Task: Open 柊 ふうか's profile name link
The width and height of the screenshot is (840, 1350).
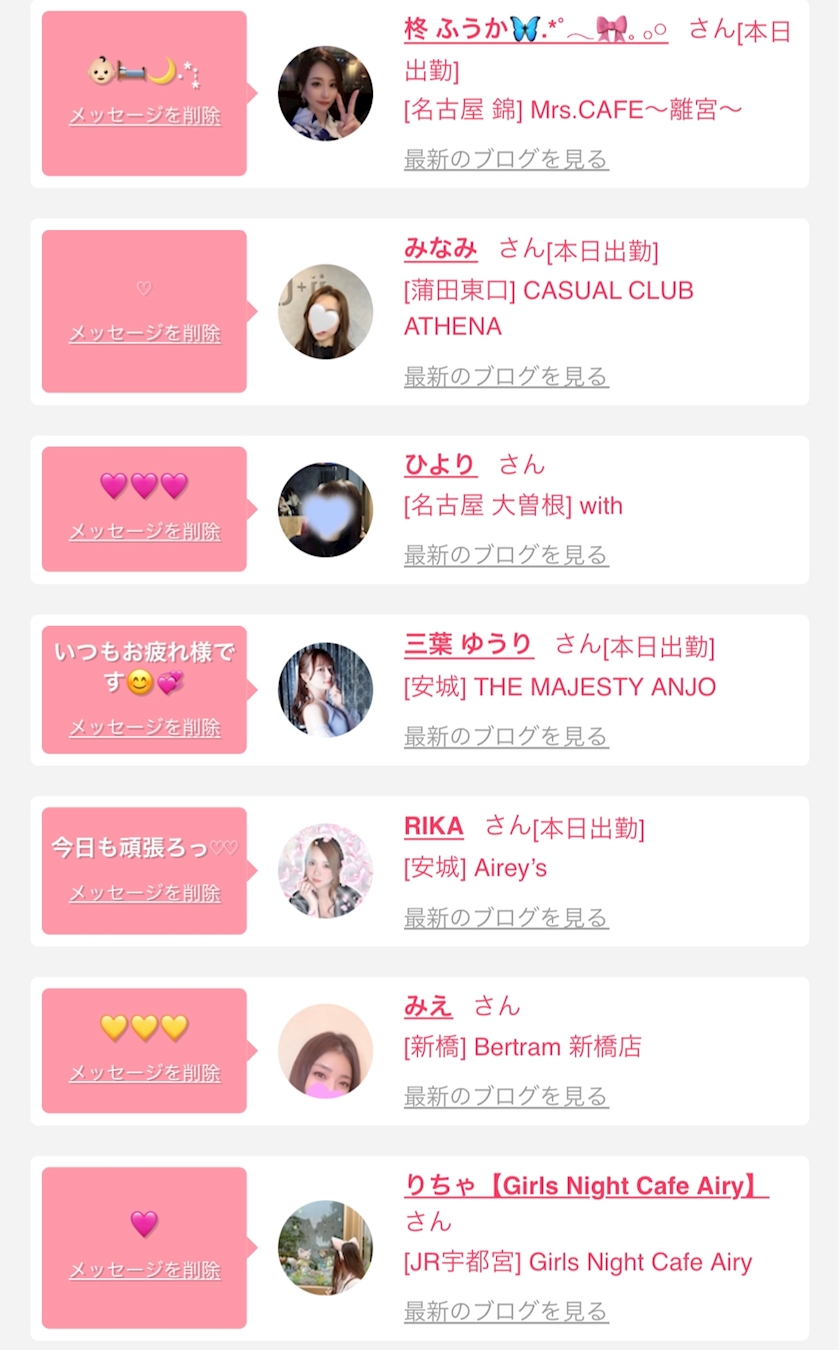Action: (x=536, y=29)
